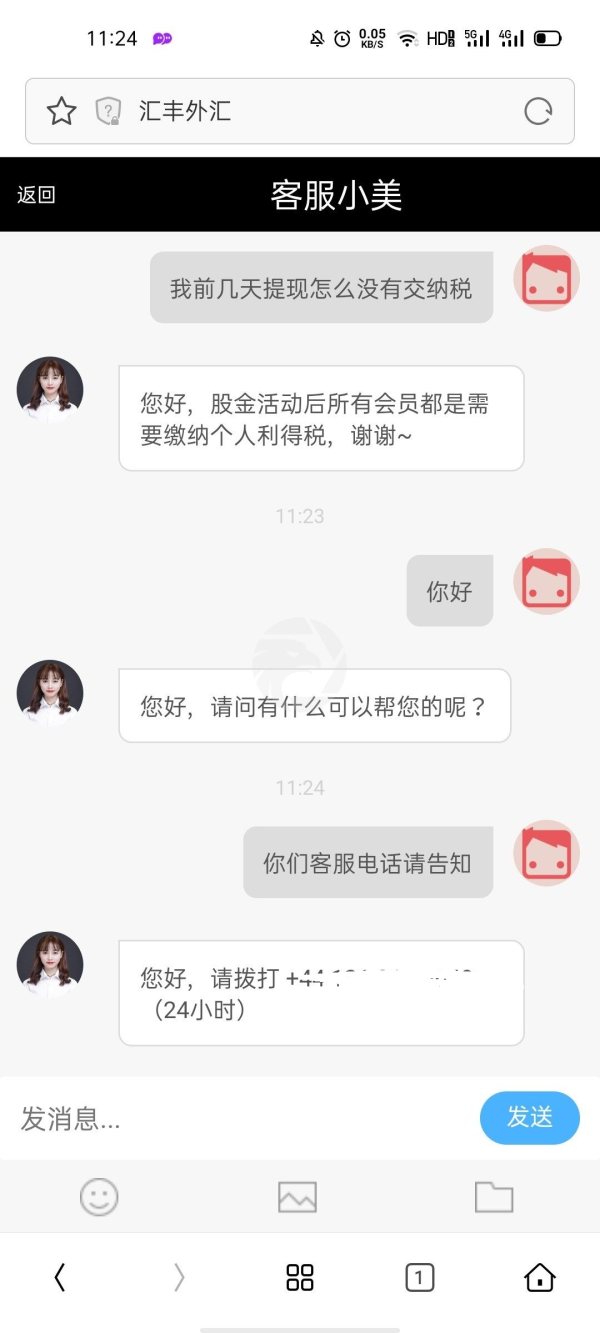
Task: View site security info shield icon
Action: [108, 111]
